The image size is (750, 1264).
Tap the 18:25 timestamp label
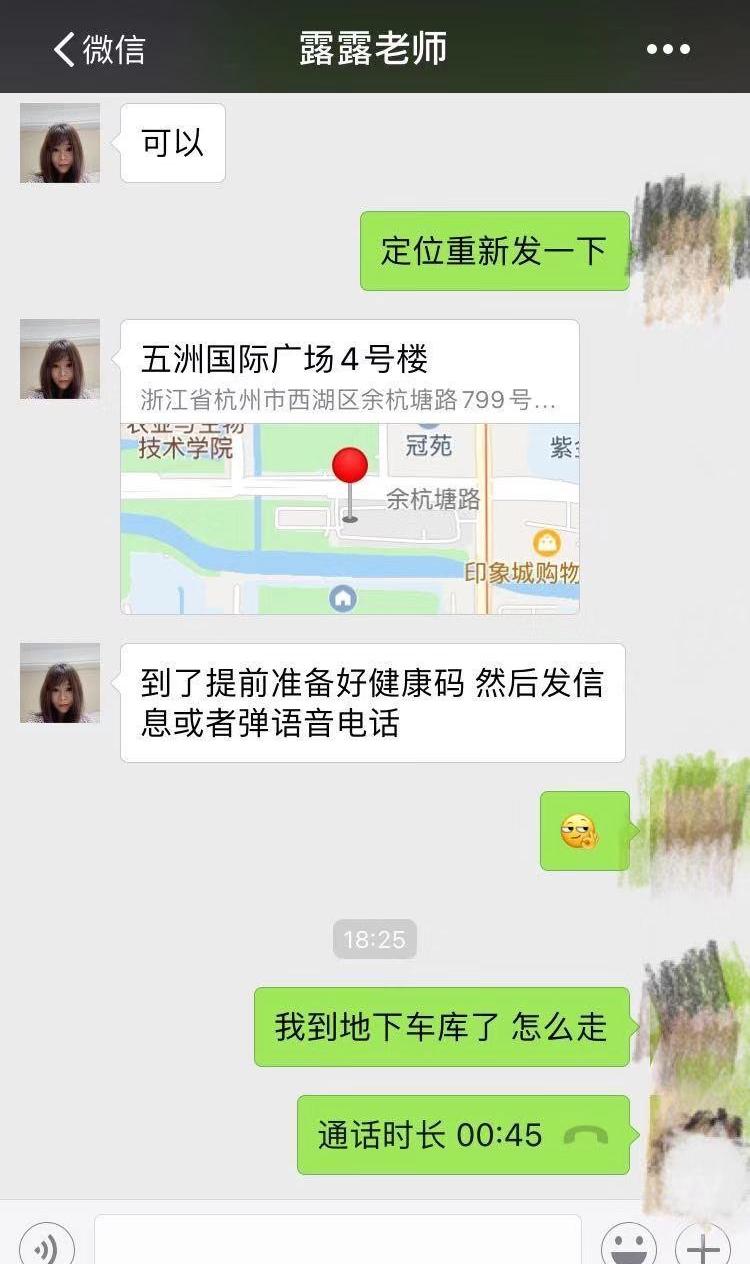click(x=374, y=939)
